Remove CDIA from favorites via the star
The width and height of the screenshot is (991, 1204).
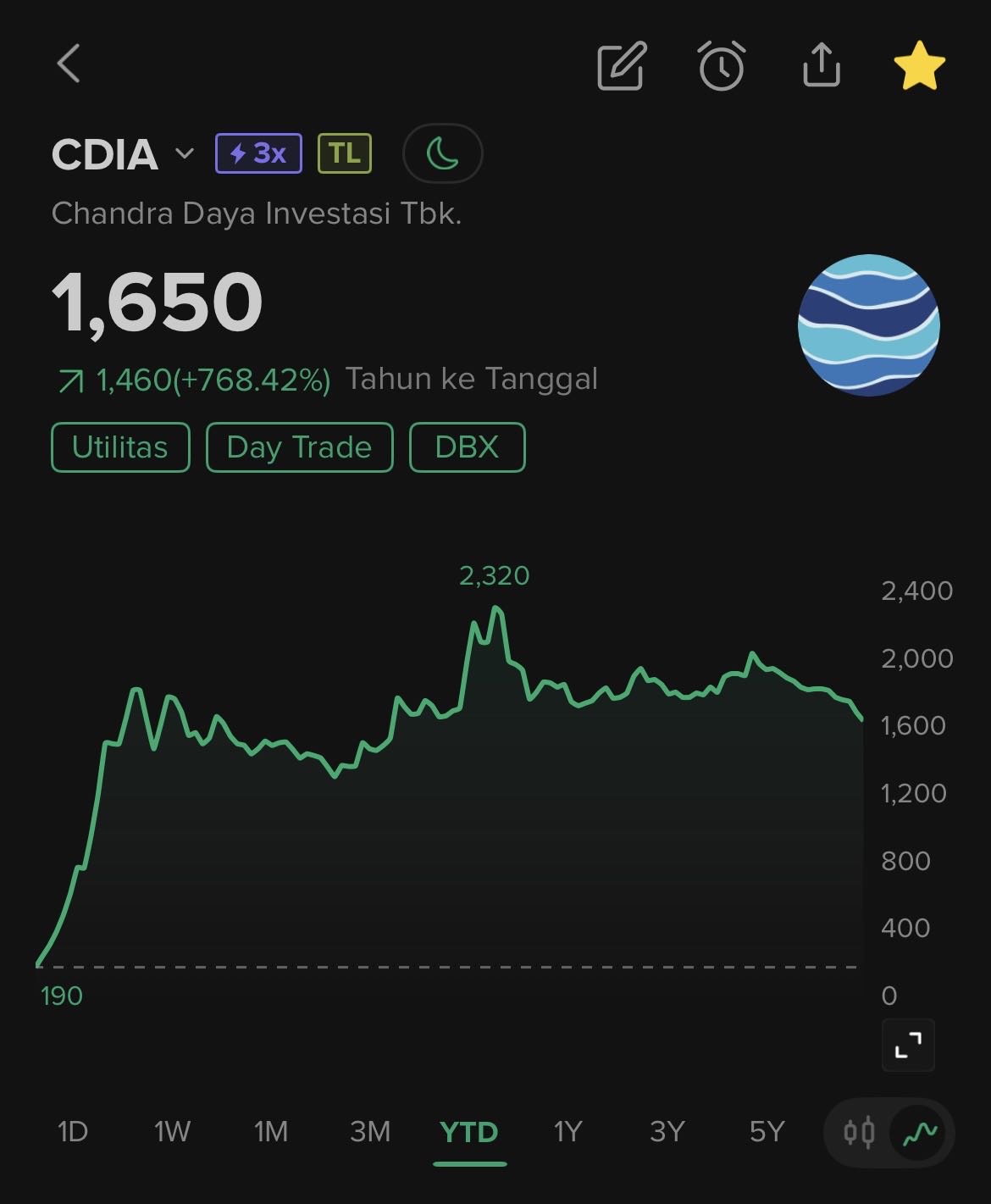[x=919, y=65]
